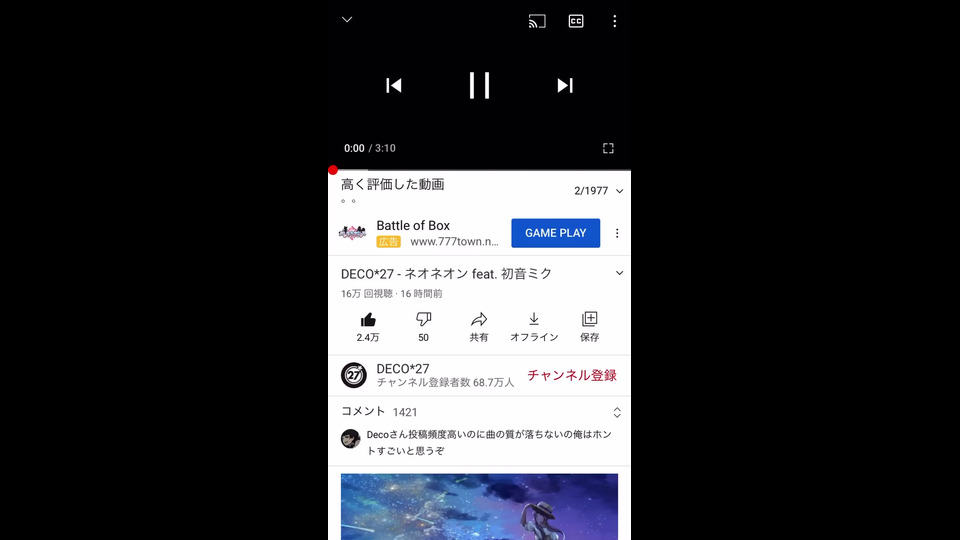The height and width of the screenshot is (540, 960).
Task: Pause the video
Action: click(479, 86)
